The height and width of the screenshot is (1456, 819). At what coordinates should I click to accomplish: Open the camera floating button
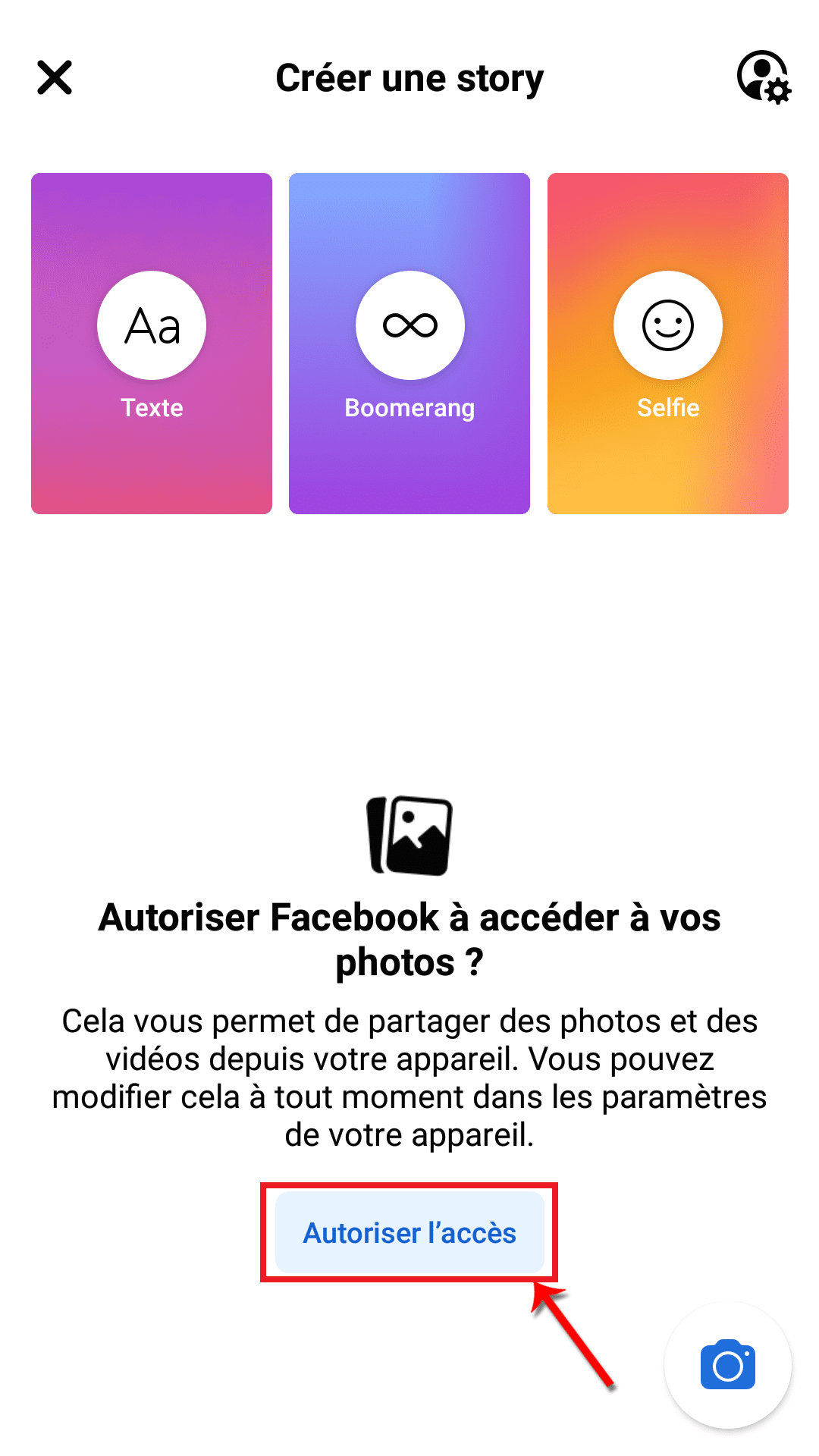(x=728, y=1365)
